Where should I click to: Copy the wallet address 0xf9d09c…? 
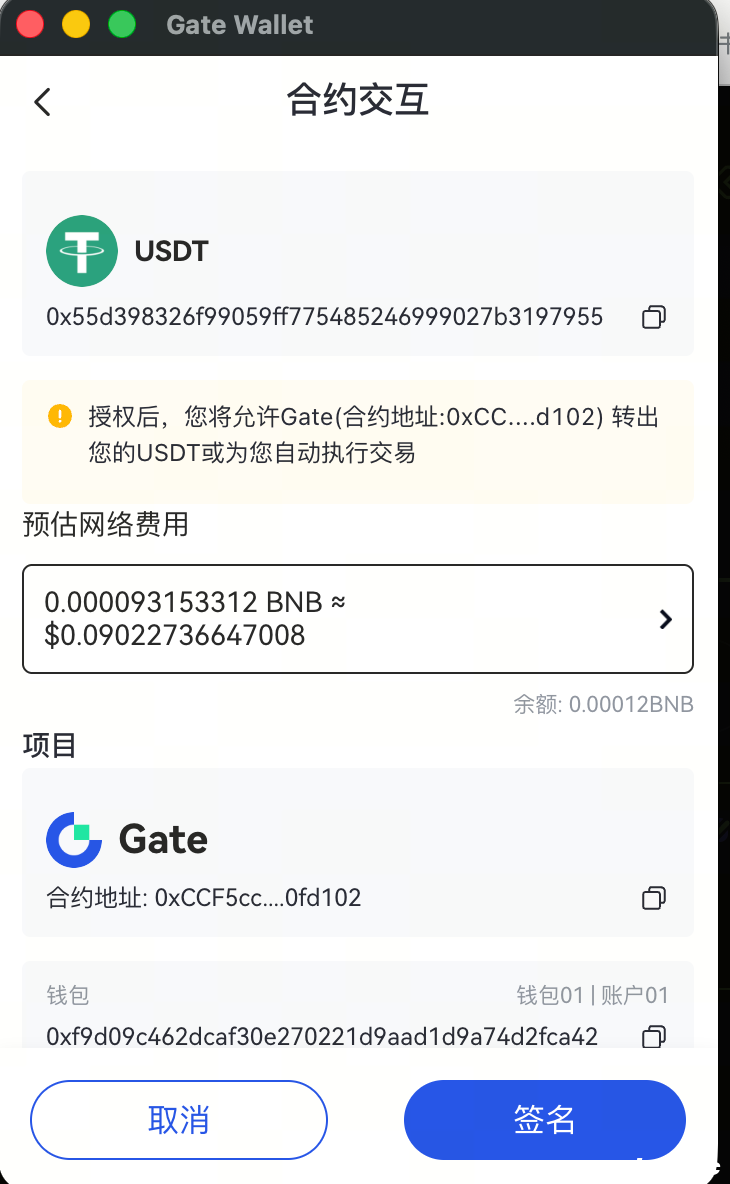(x=653, y=1036)
